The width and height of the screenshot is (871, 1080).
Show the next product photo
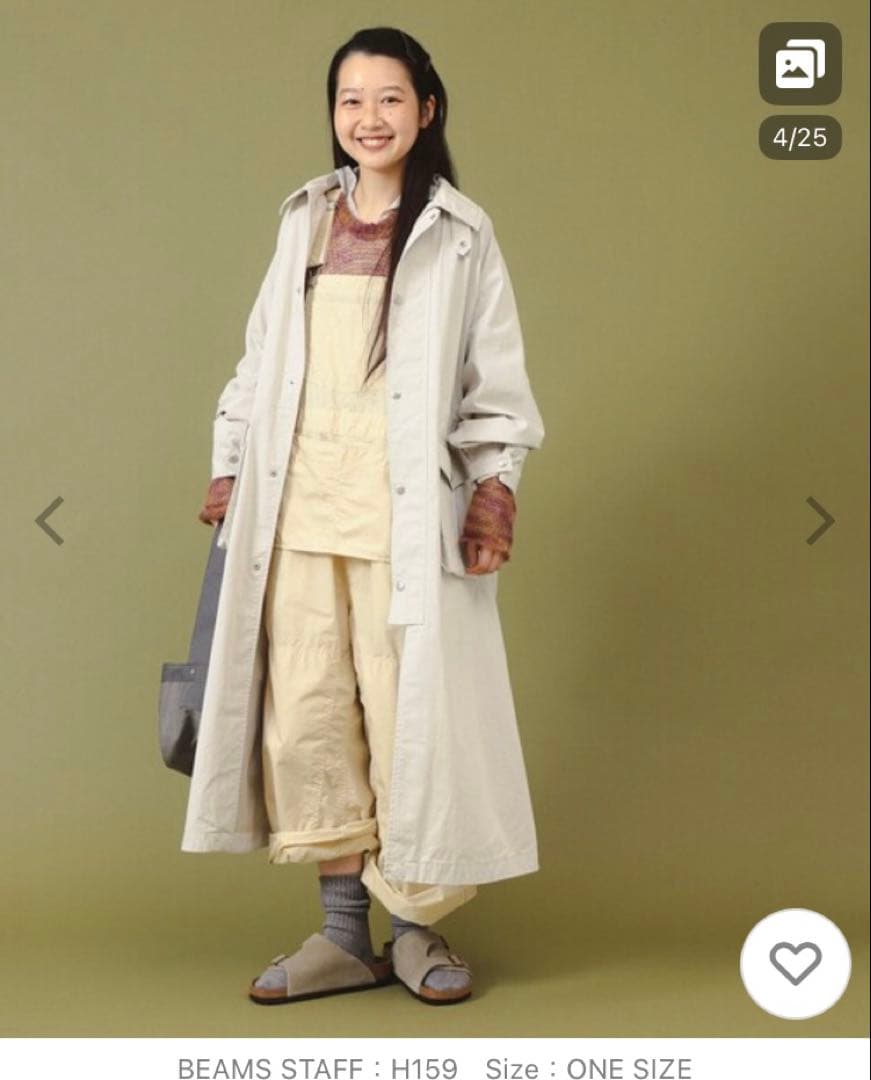pyautogui.click(x=820, y=521)
